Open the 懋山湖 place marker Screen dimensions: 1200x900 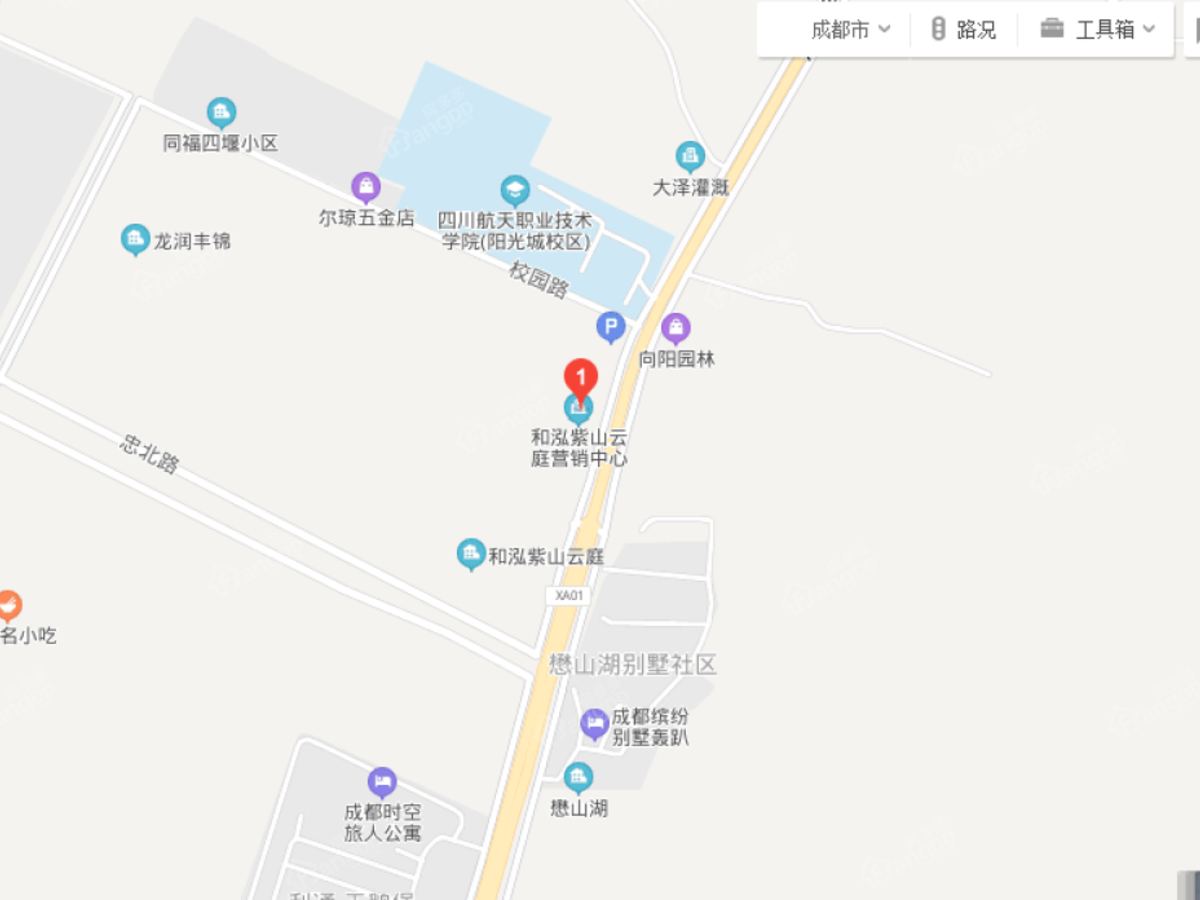(x=578, y=777)
